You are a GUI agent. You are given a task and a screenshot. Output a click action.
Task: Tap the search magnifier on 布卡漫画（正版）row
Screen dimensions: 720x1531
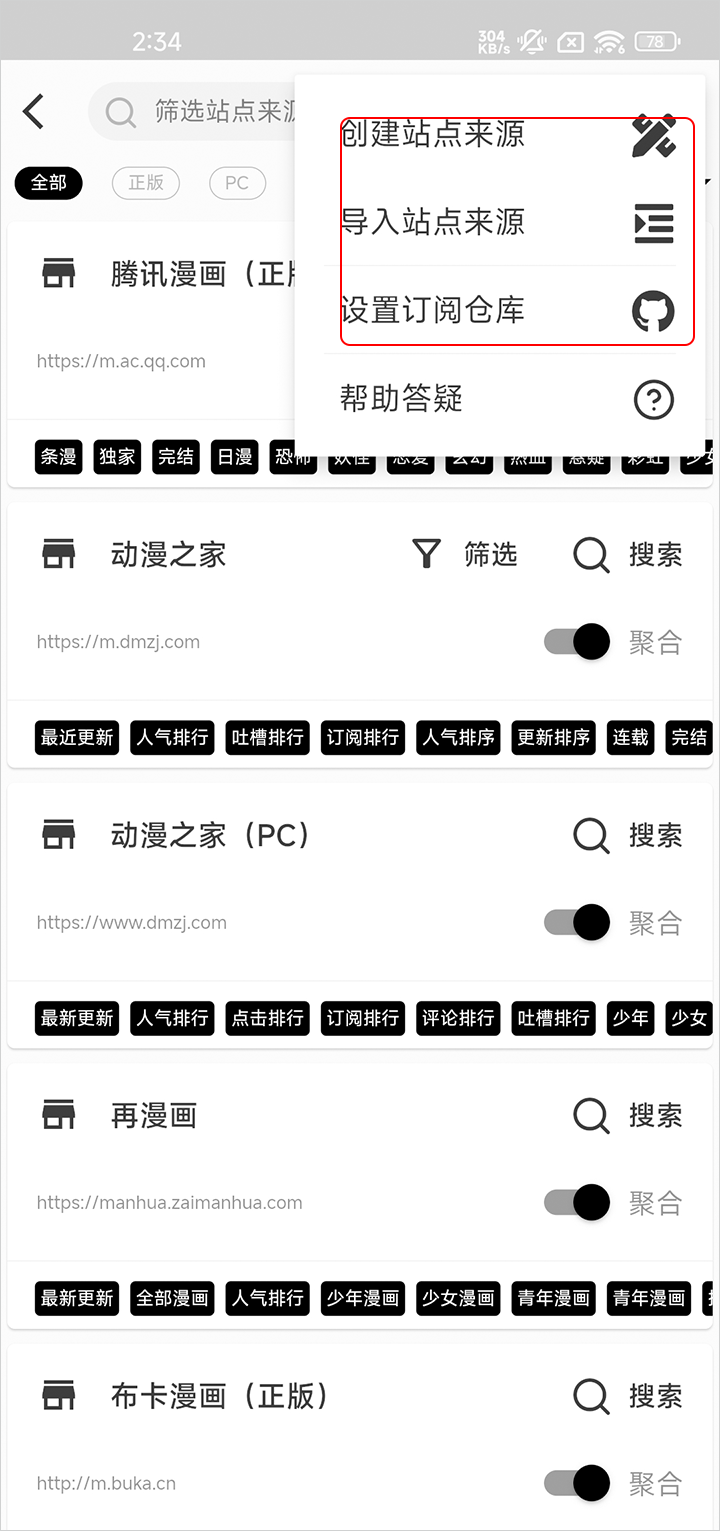(590, 1396)
